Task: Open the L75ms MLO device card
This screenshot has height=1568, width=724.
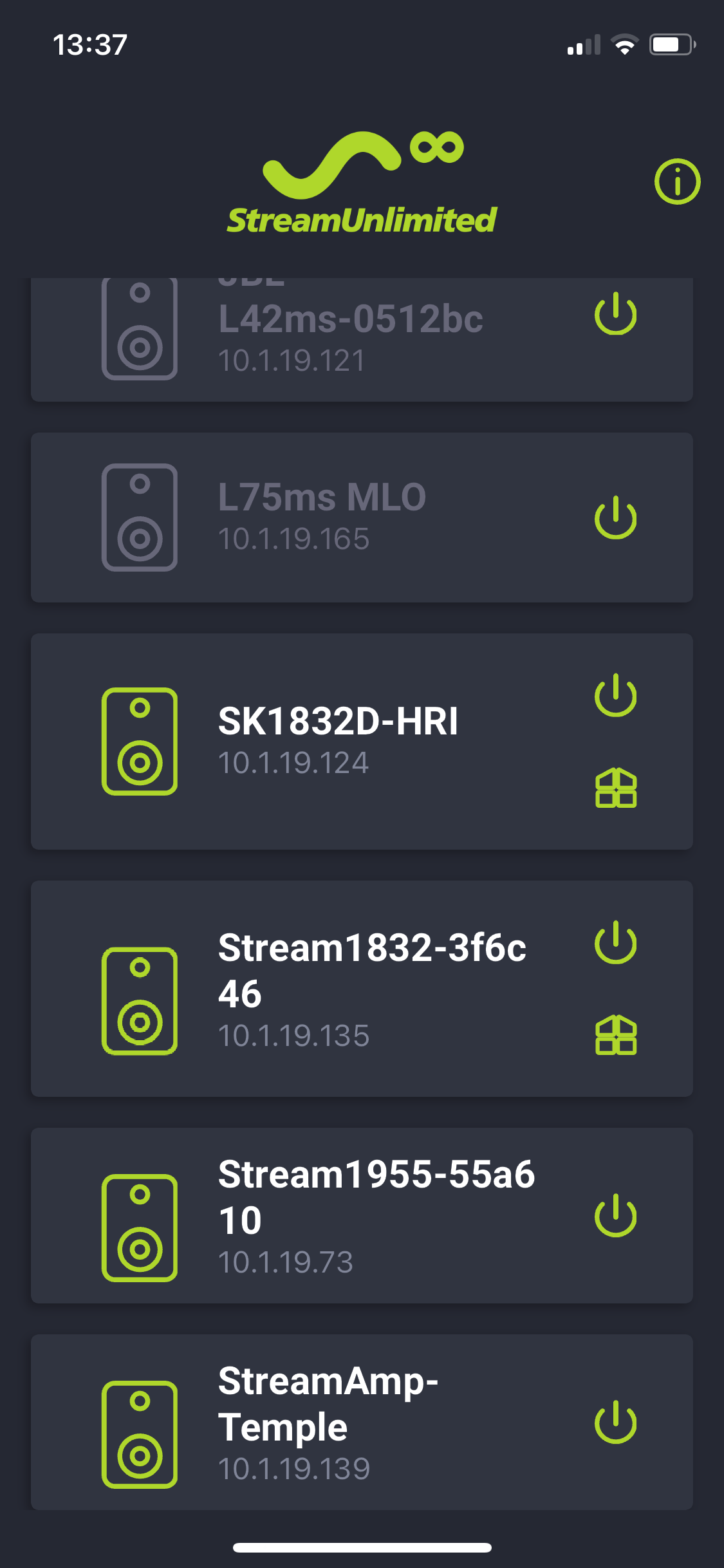Action: pos(322,518)
